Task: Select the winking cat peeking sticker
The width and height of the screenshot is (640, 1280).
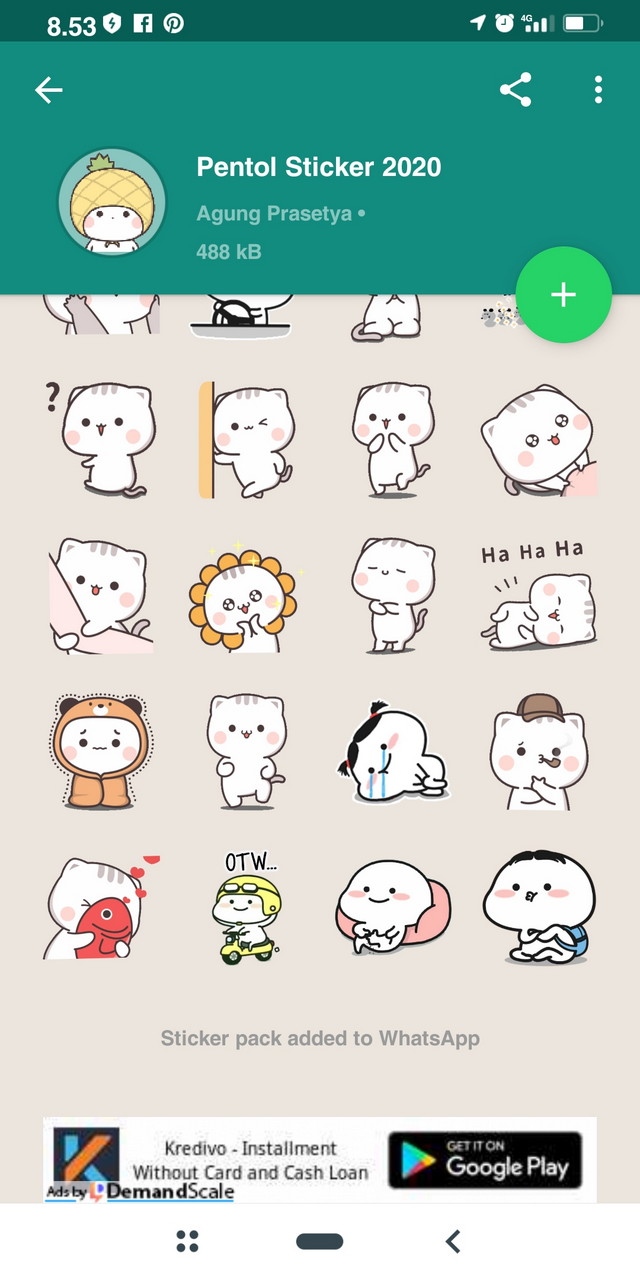Action: coord(247,439)
